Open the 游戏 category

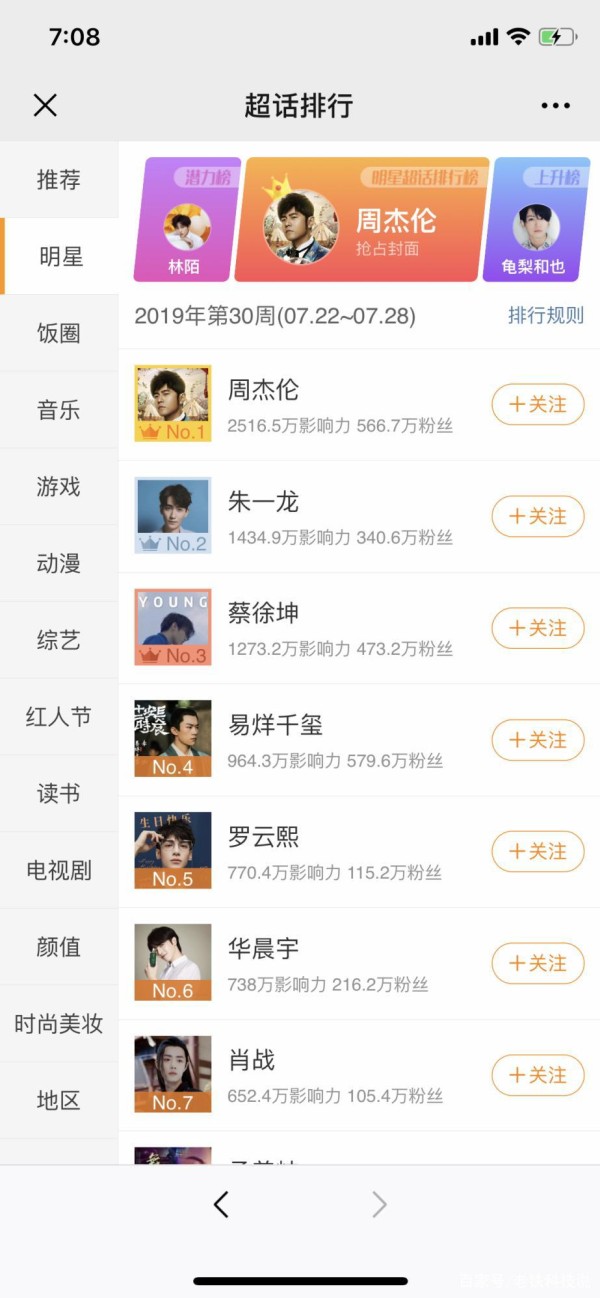[x=59, y=487]
